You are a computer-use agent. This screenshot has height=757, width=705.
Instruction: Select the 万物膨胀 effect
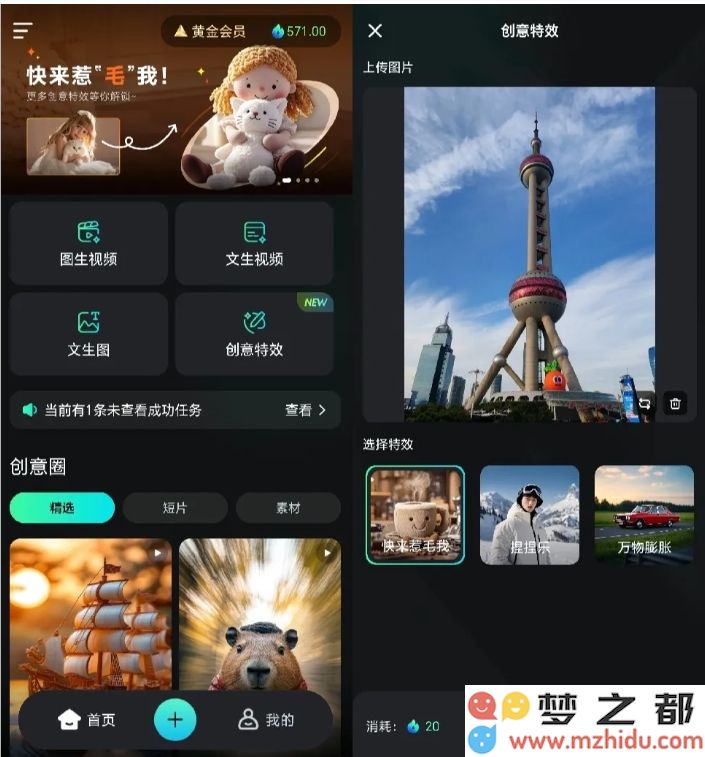[644, 515]
